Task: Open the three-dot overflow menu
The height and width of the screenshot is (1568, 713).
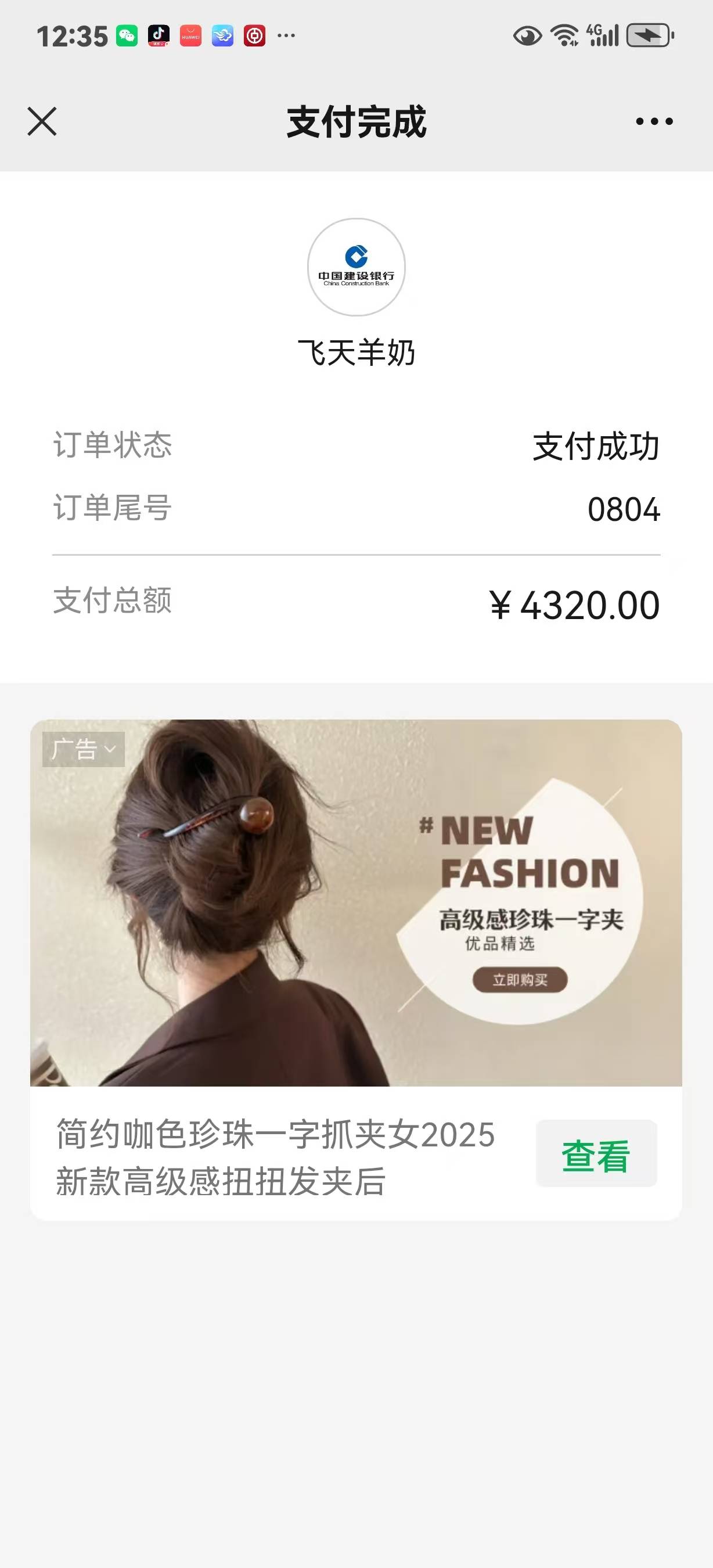Action: pyautogui.click(x=654, y=121)
